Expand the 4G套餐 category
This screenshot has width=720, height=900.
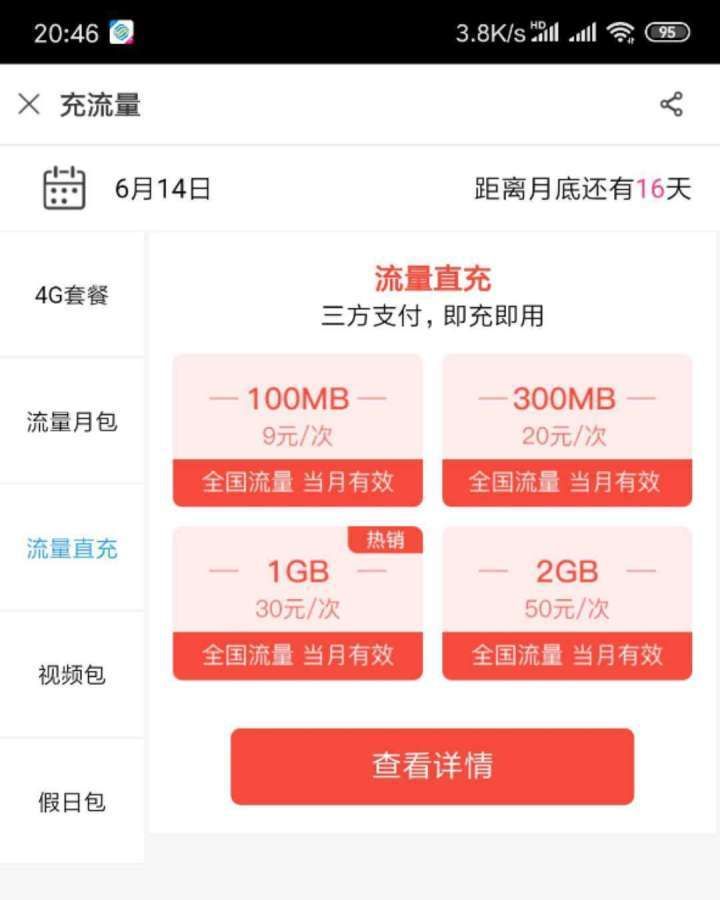click(70, 296)
